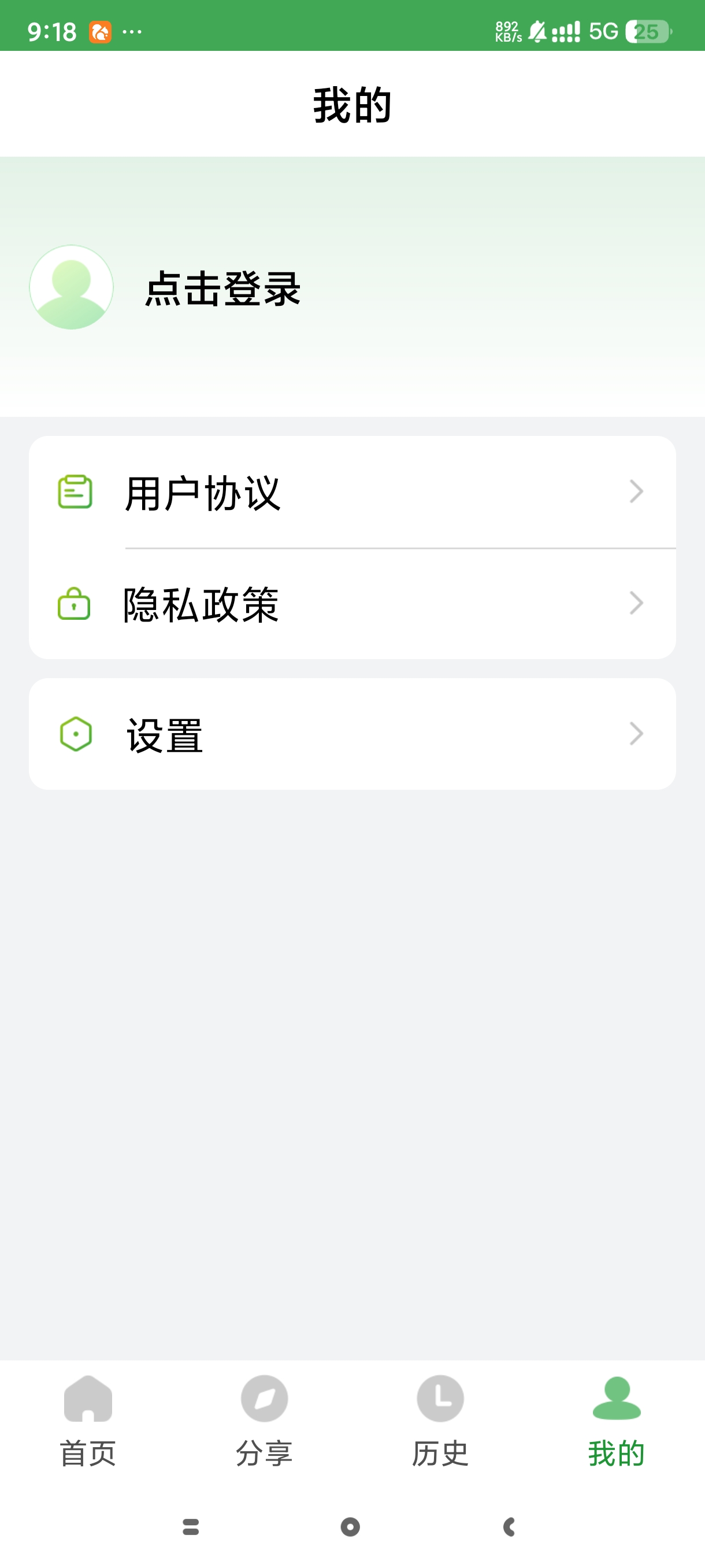705x1568 pixels.
Task: Open the 用户协议 row
Action: click(351, 492)
